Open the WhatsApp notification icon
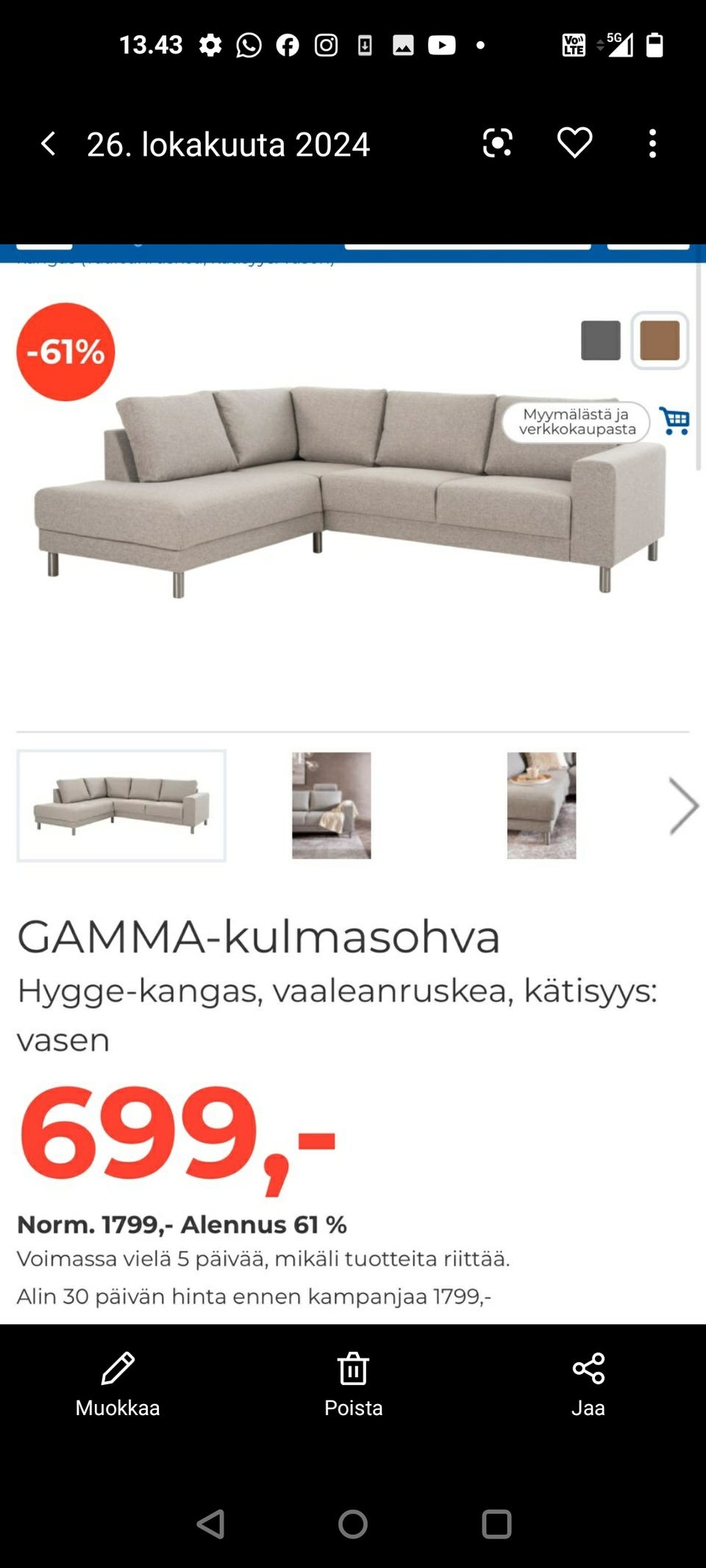 tap(249, 44)
